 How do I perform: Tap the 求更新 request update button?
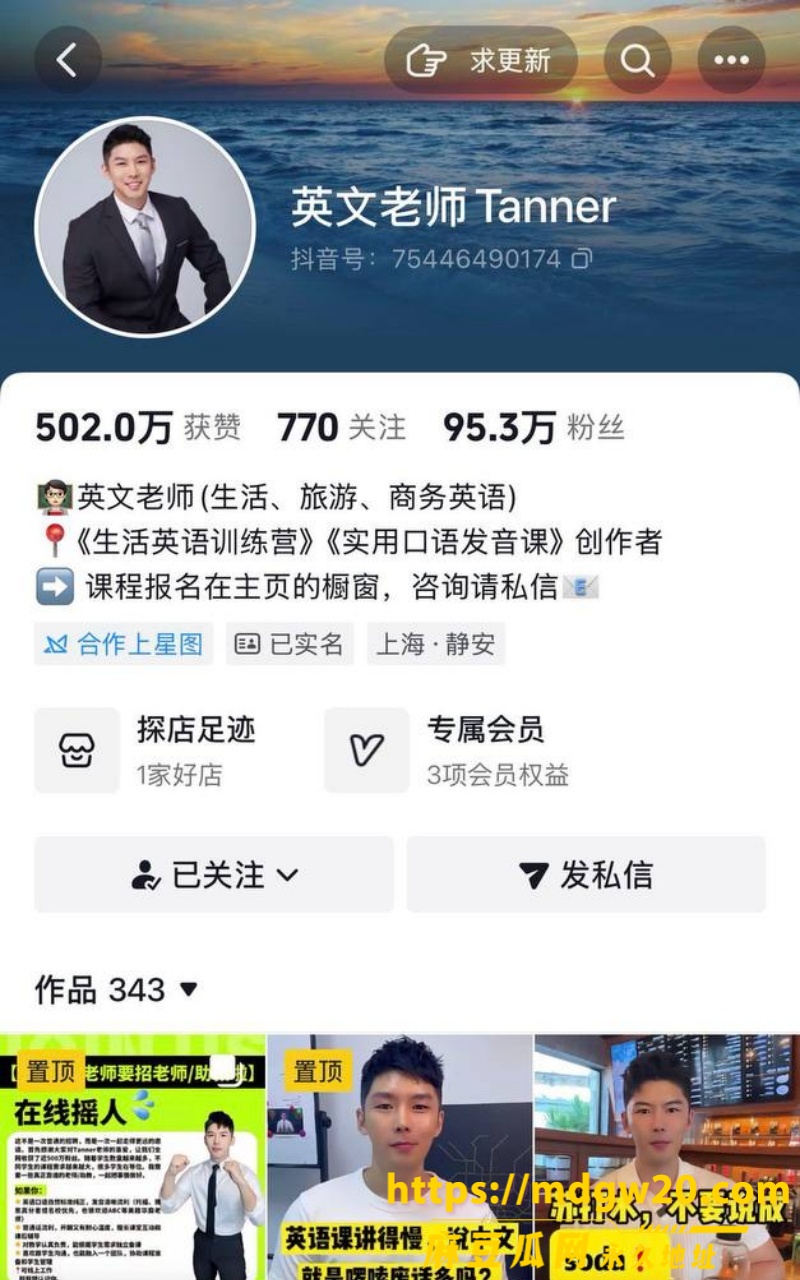coord(481,60)
